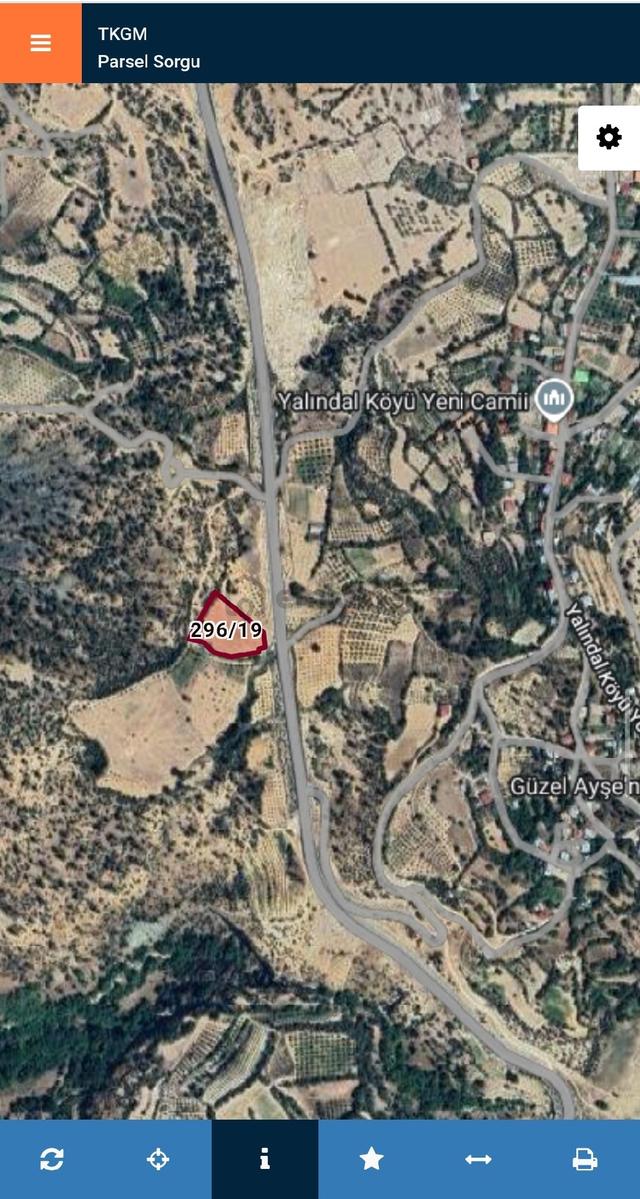Open the hamburger menu
Screen dimensions: 640x1199
click(41, 43)
